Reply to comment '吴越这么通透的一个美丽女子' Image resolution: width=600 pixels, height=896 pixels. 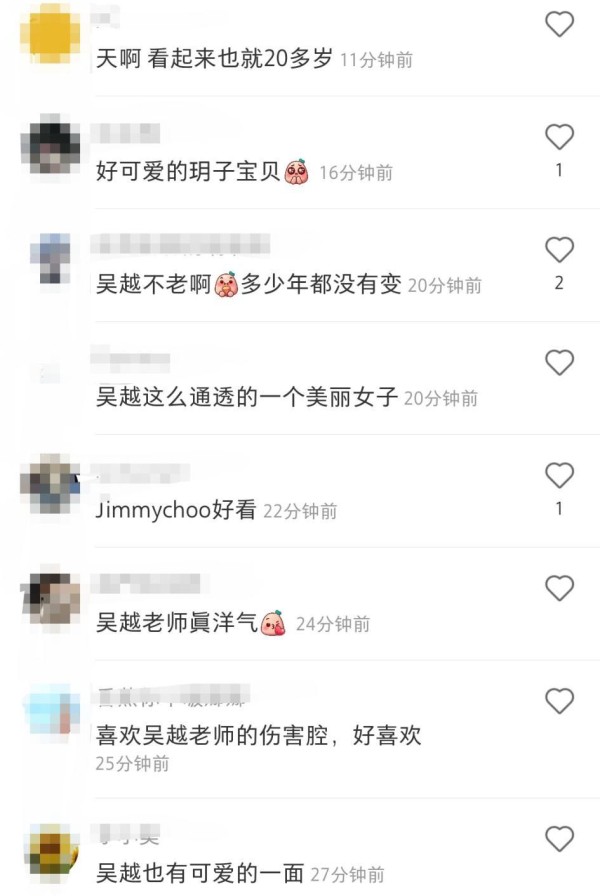pyautogui.click(x=247, y=397)
